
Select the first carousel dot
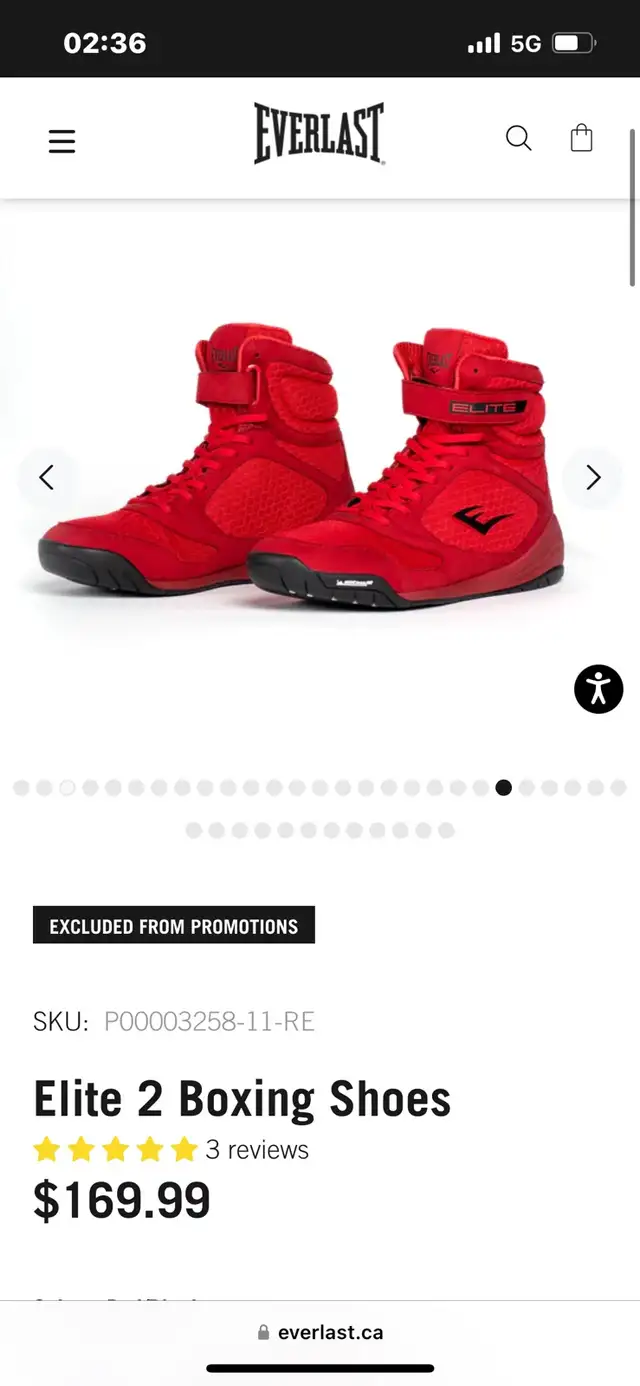[x=21, y=788]
